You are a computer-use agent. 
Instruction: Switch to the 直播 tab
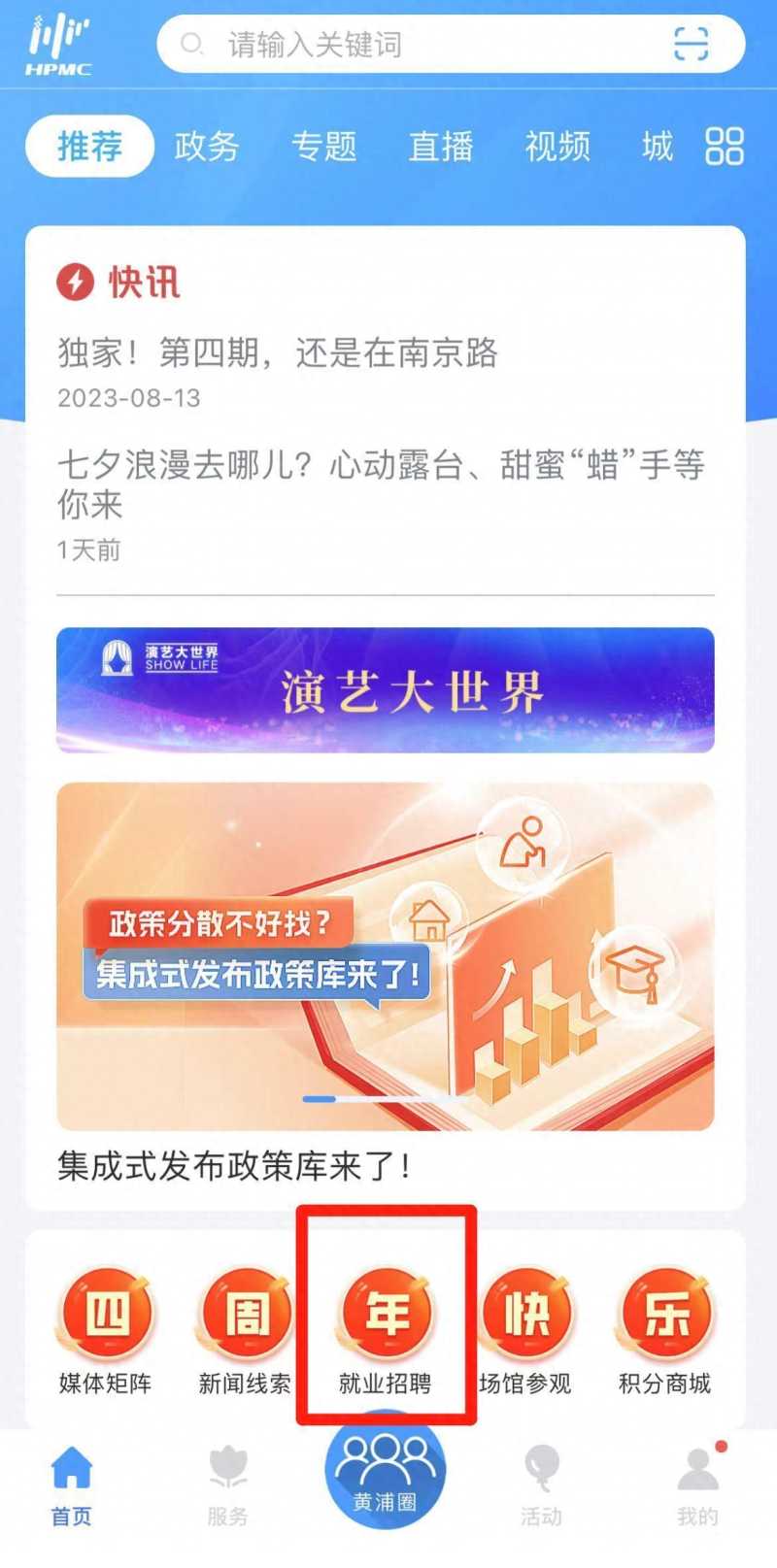coord(441,147)
